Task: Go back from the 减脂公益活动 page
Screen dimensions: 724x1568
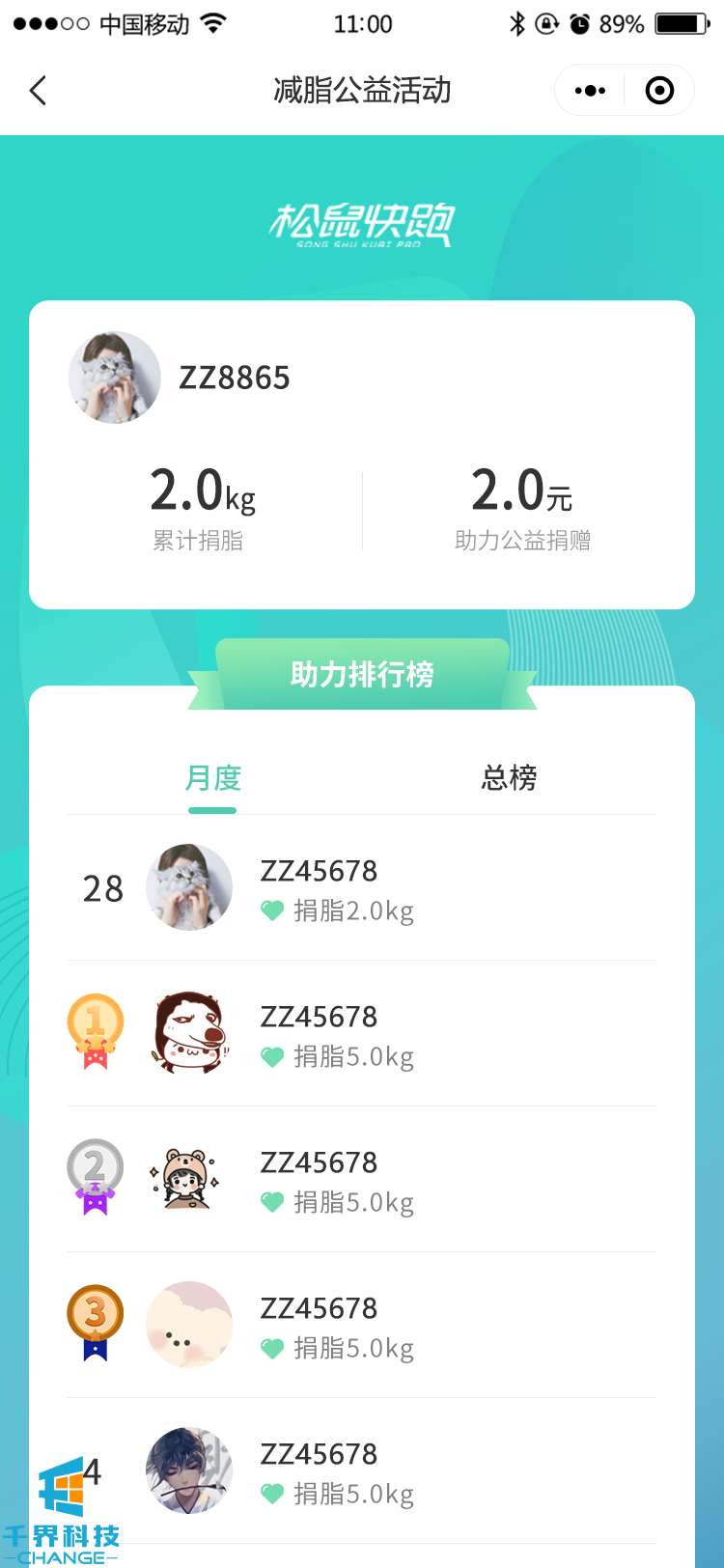Action: click(39, 91)
